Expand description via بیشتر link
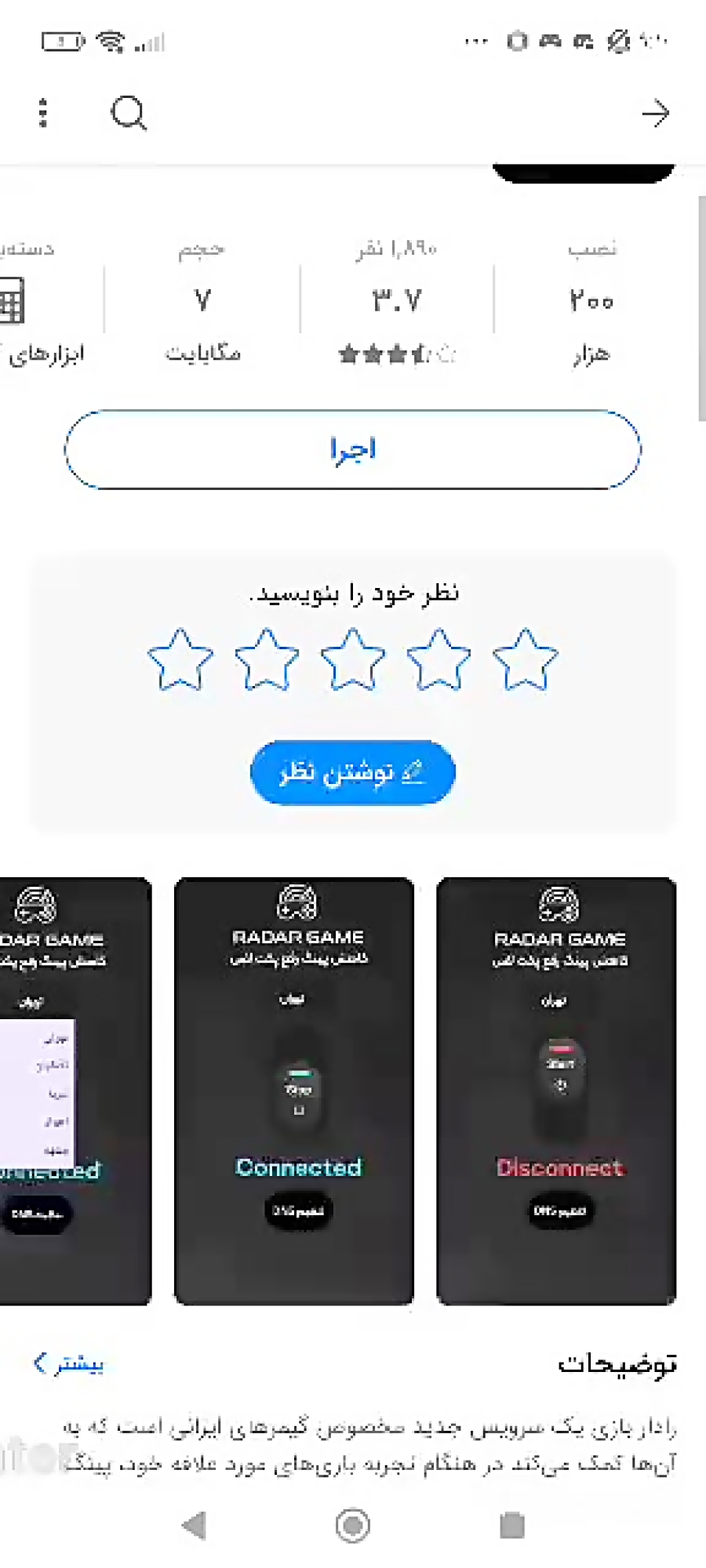The width and height of the screenshot is (706, 1568). click(69, 1363)
